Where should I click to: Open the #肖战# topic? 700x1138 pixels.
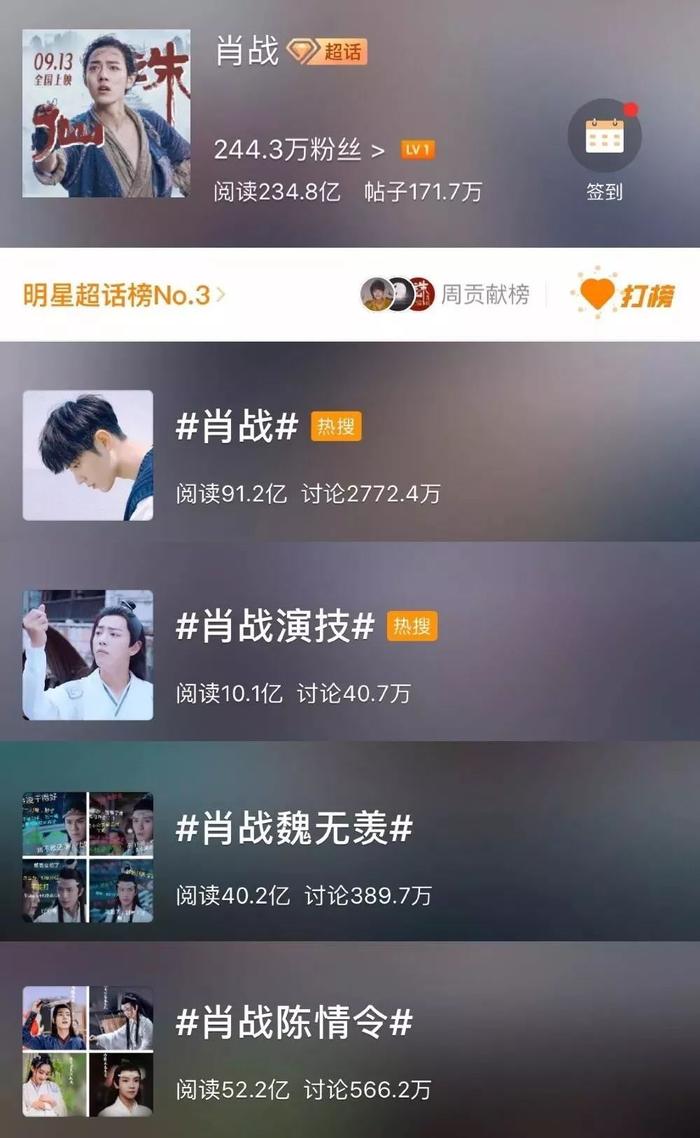[x=237, y=428]
